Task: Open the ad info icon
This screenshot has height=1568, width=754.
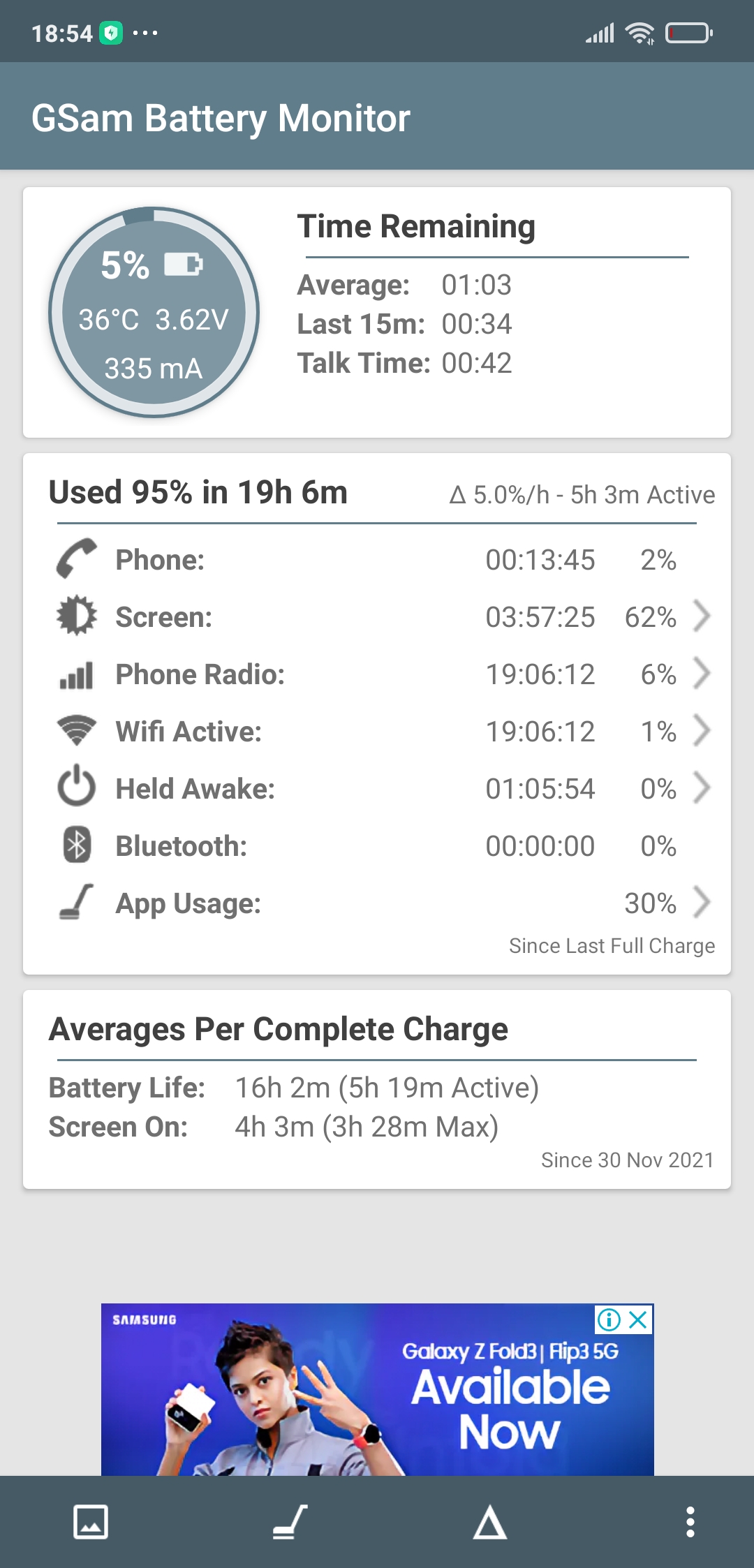Action: pos(609,1319)
